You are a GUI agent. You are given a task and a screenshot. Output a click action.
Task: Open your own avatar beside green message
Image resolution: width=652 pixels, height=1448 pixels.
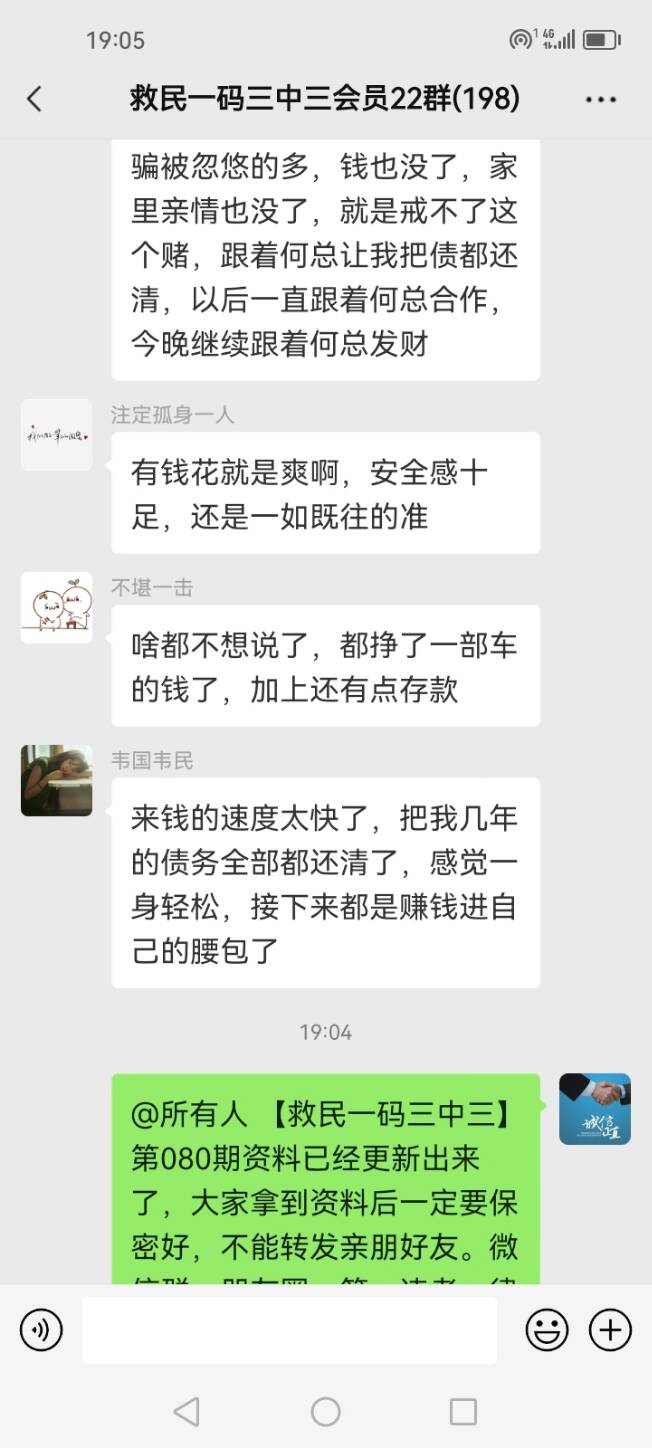pos(595,1109)
